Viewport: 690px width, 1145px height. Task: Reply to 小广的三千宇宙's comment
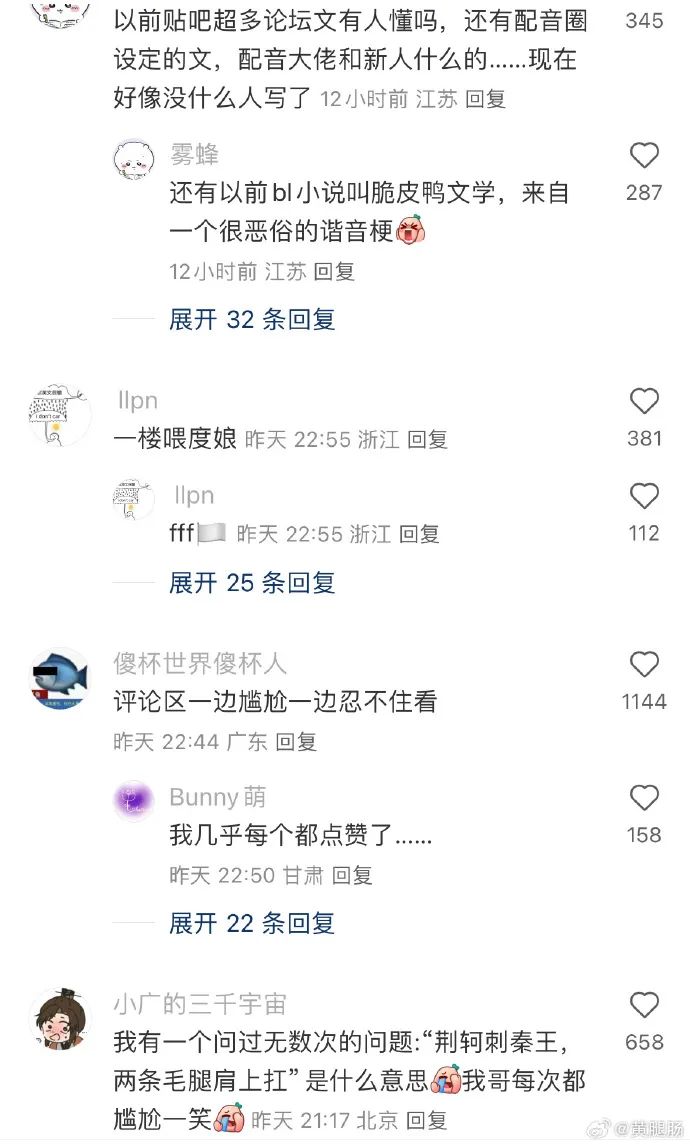(427, 1119)
